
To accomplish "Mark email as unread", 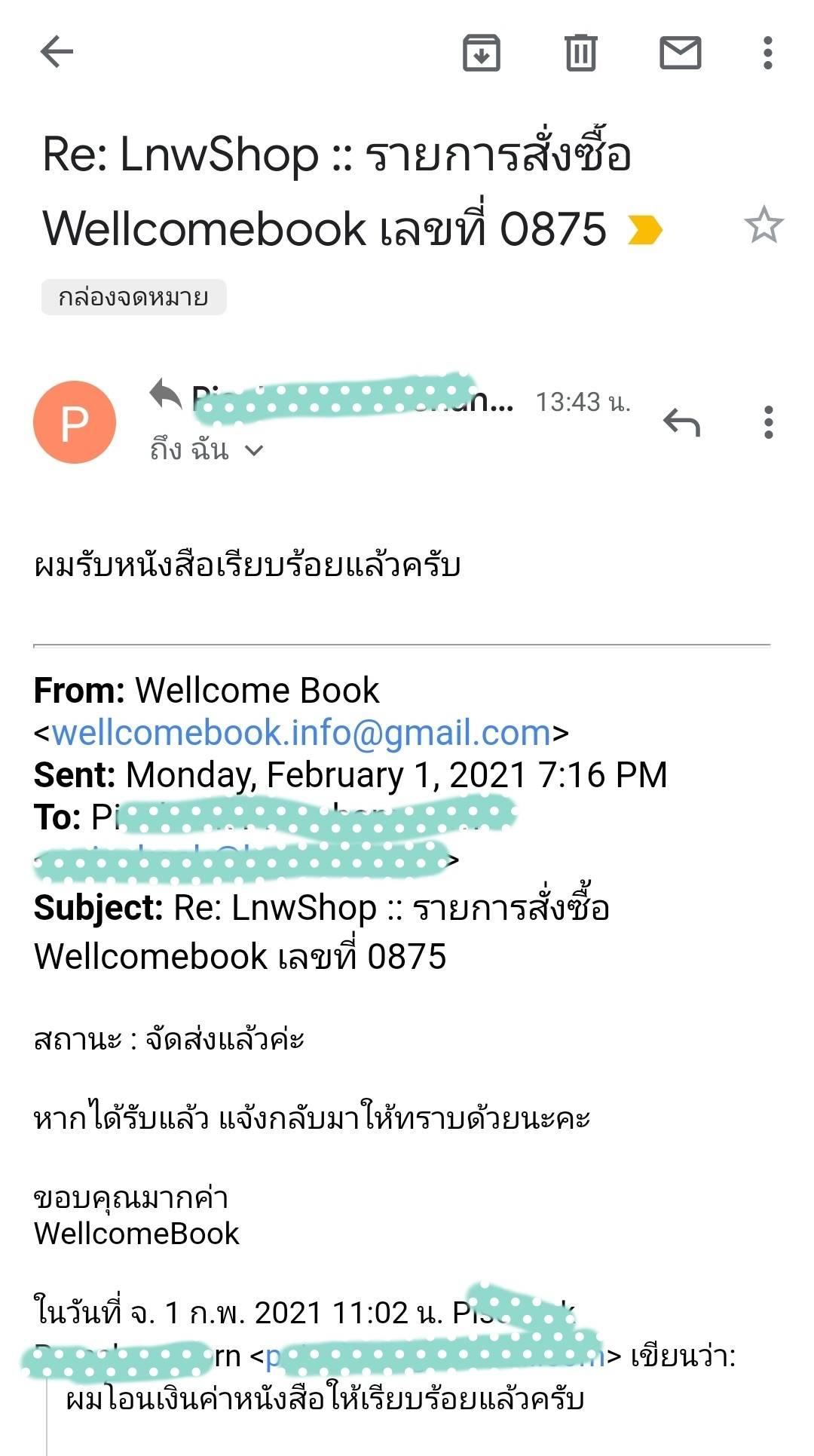I will click(x=680, y=53).
